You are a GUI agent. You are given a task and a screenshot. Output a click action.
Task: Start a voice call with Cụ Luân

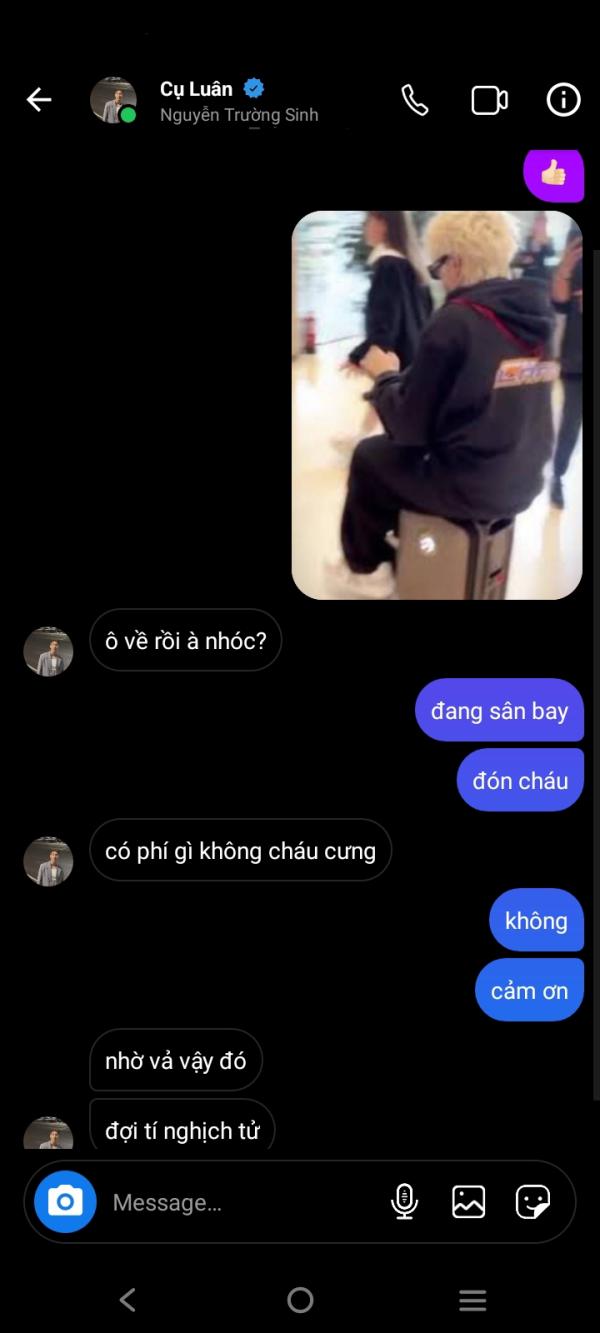pyautogui.click(x=415, y=100)
